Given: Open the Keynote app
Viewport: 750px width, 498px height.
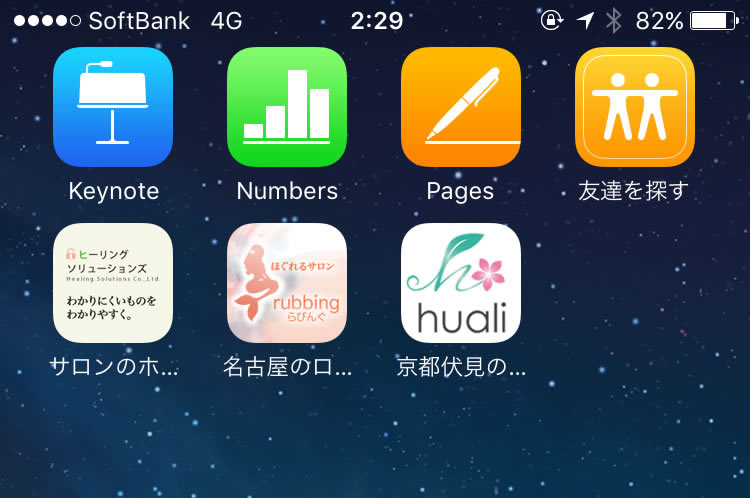Looking at the screenshot, I should point(113,107).
